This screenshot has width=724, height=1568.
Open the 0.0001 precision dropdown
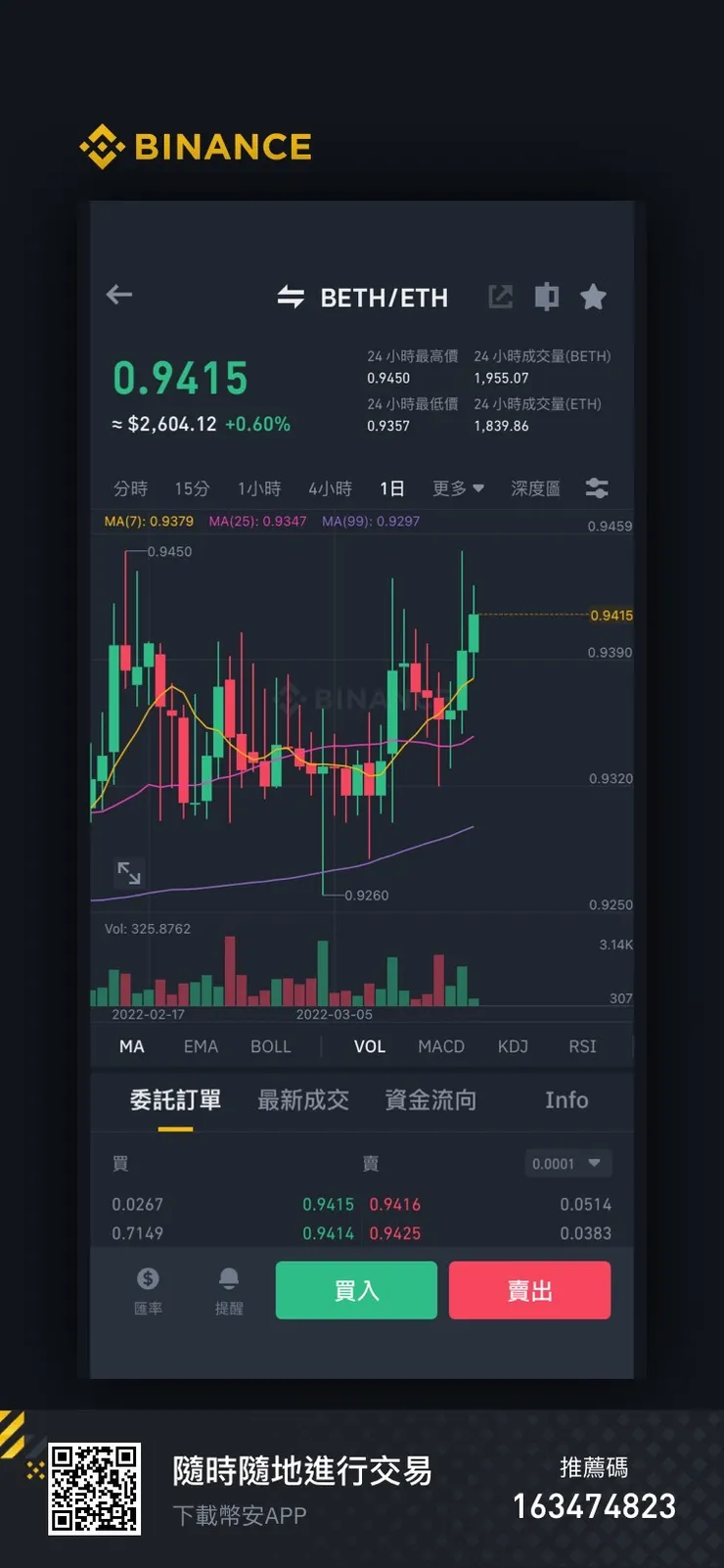(567, 1163)
